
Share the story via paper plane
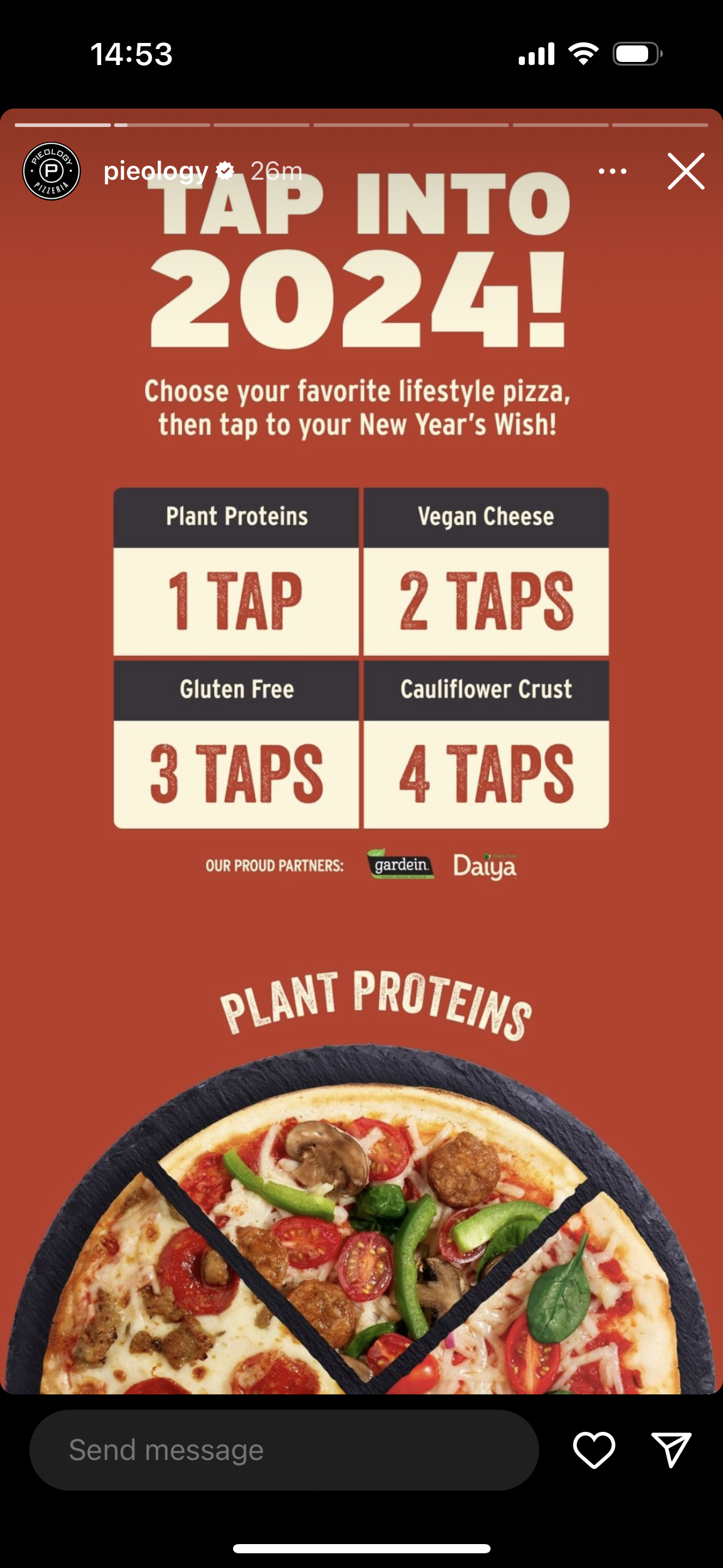pyautogui.click(x=671, y=1450)
